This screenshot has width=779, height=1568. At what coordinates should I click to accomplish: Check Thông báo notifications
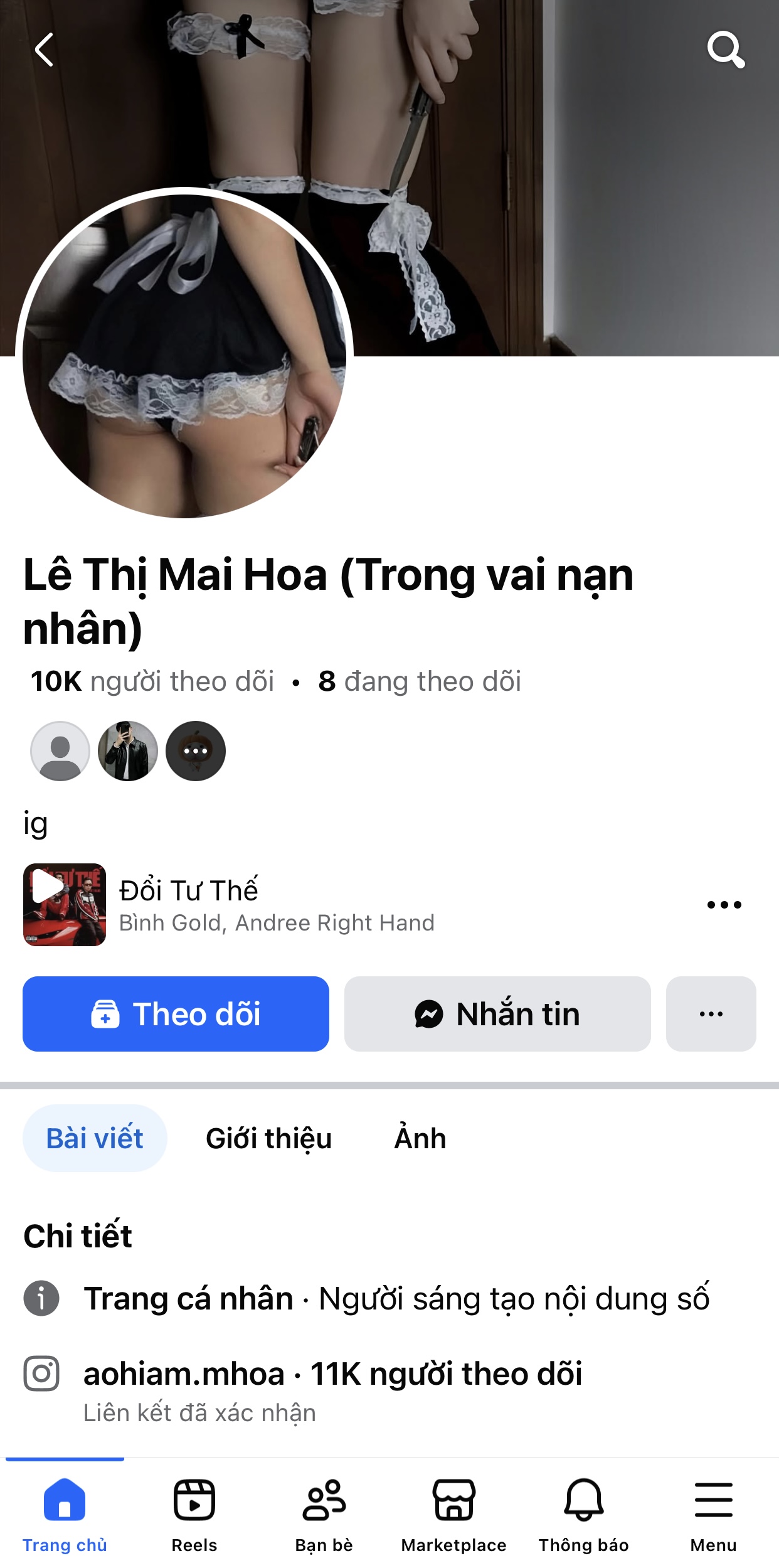pos(584,1513)
